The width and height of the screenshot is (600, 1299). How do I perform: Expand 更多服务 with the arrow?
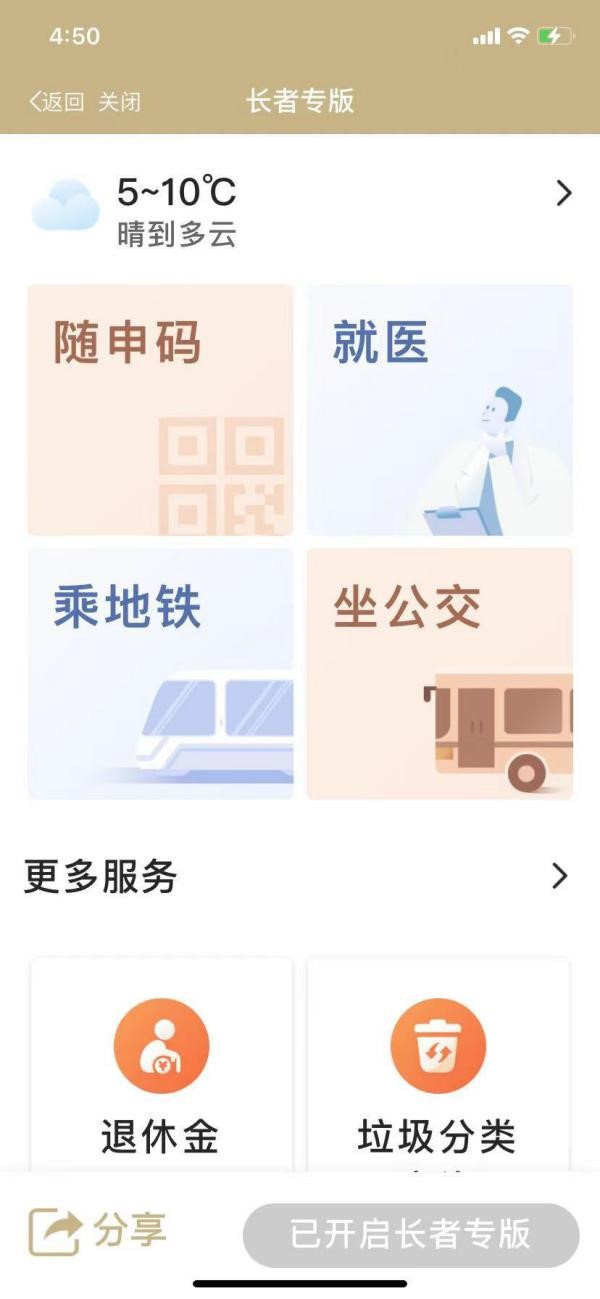tap(560, 877)
